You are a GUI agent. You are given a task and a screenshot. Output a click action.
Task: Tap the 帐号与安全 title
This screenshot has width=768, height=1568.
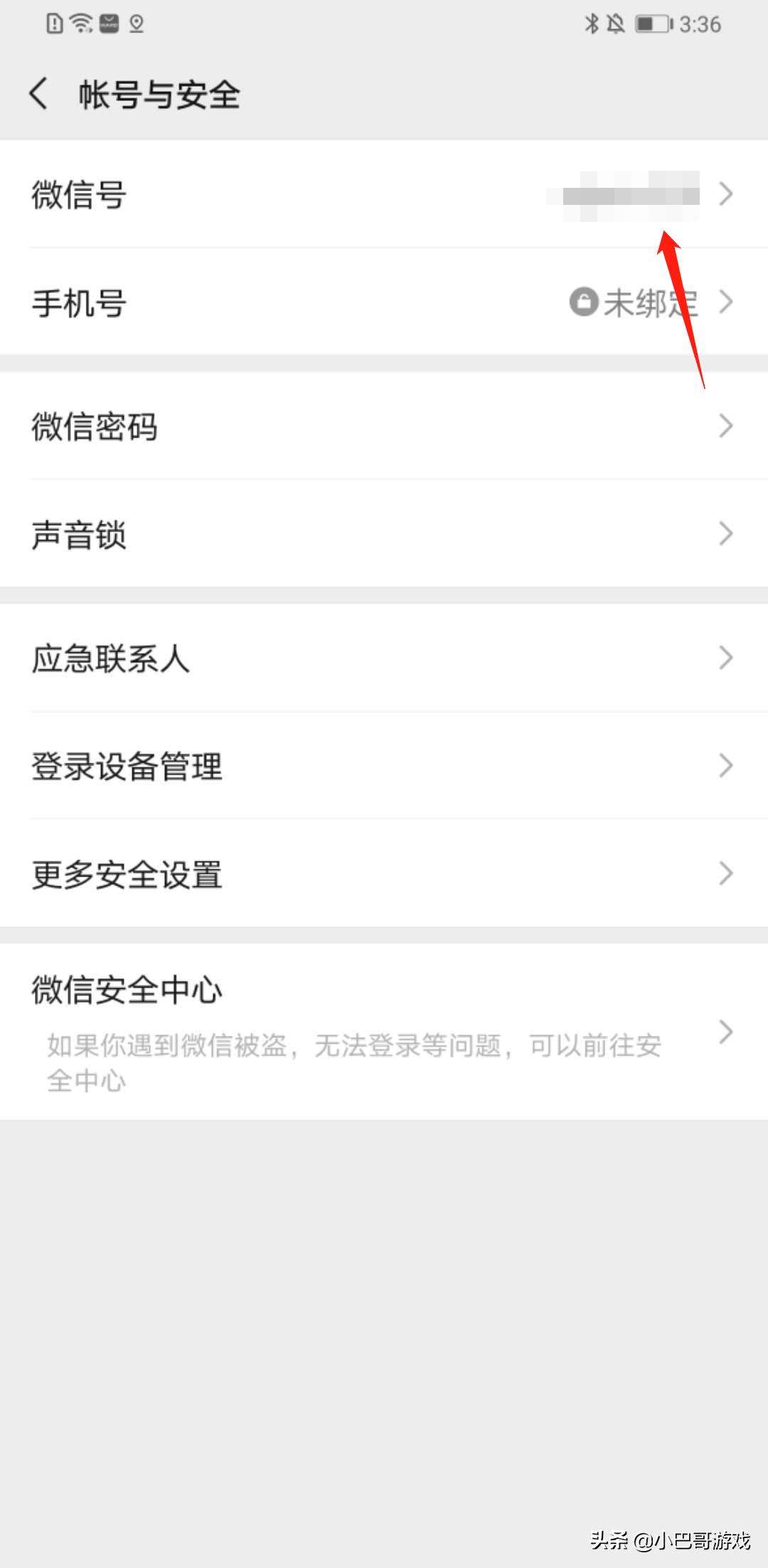click(x=159, y=93)
